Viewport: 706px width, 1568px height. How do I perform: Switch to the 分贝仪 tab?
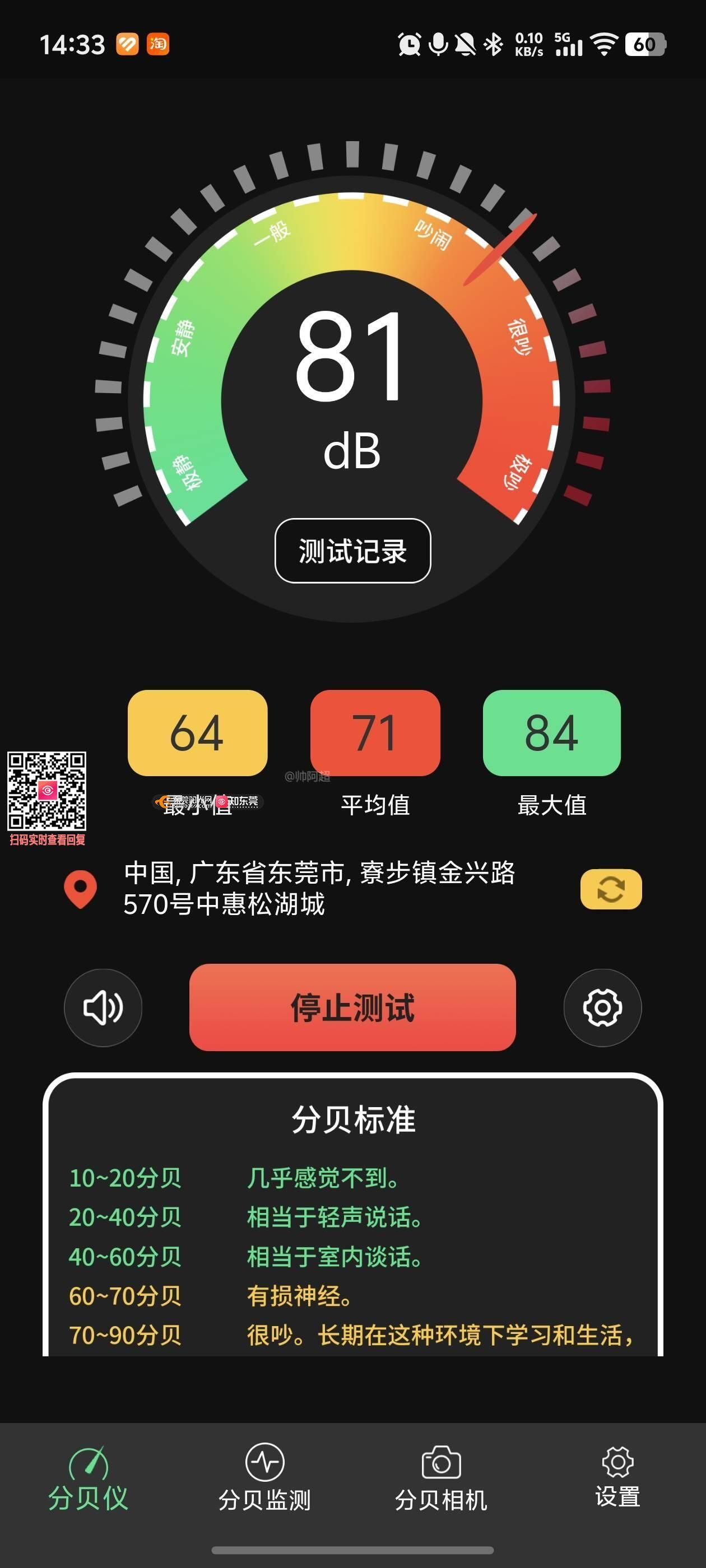(x=89, y=1479)
